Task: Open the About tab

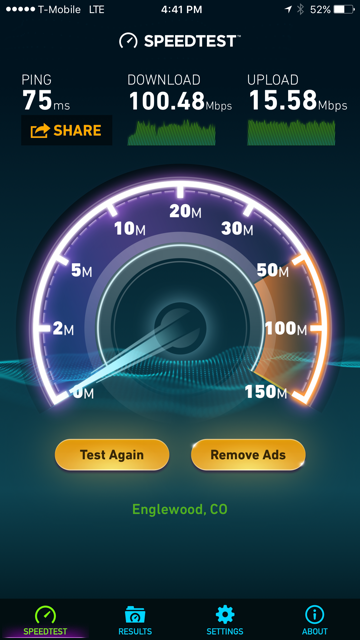Action: pyautogui.click(x=315, y=620)
